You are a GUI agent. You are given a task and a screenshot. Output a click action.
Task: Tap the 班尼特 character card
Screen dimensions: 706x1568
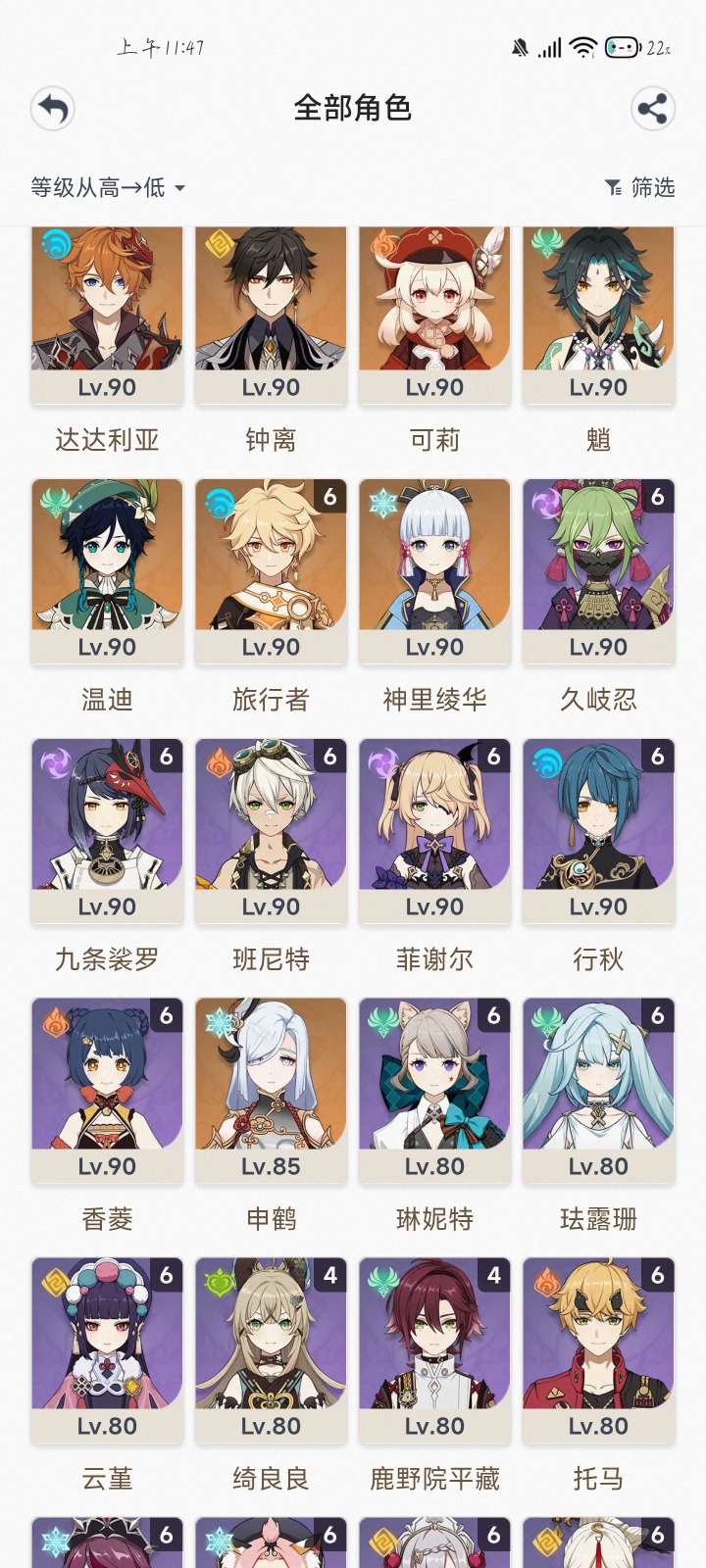271,830
